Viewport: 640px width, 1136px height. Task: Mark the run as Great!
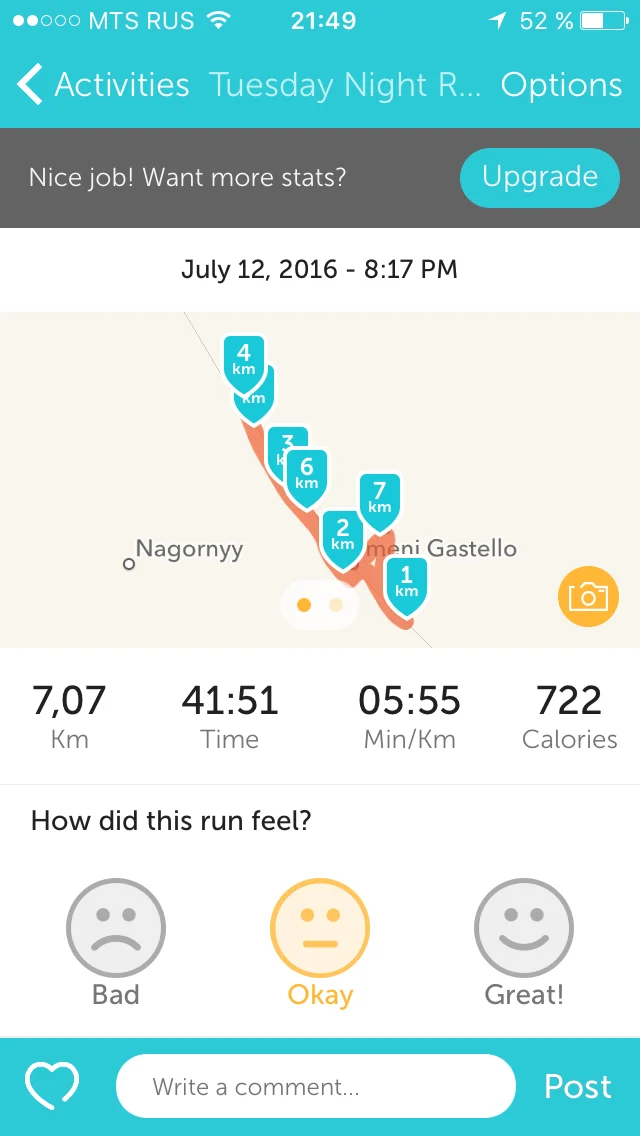pyautogui.click(x=524, y=928)
